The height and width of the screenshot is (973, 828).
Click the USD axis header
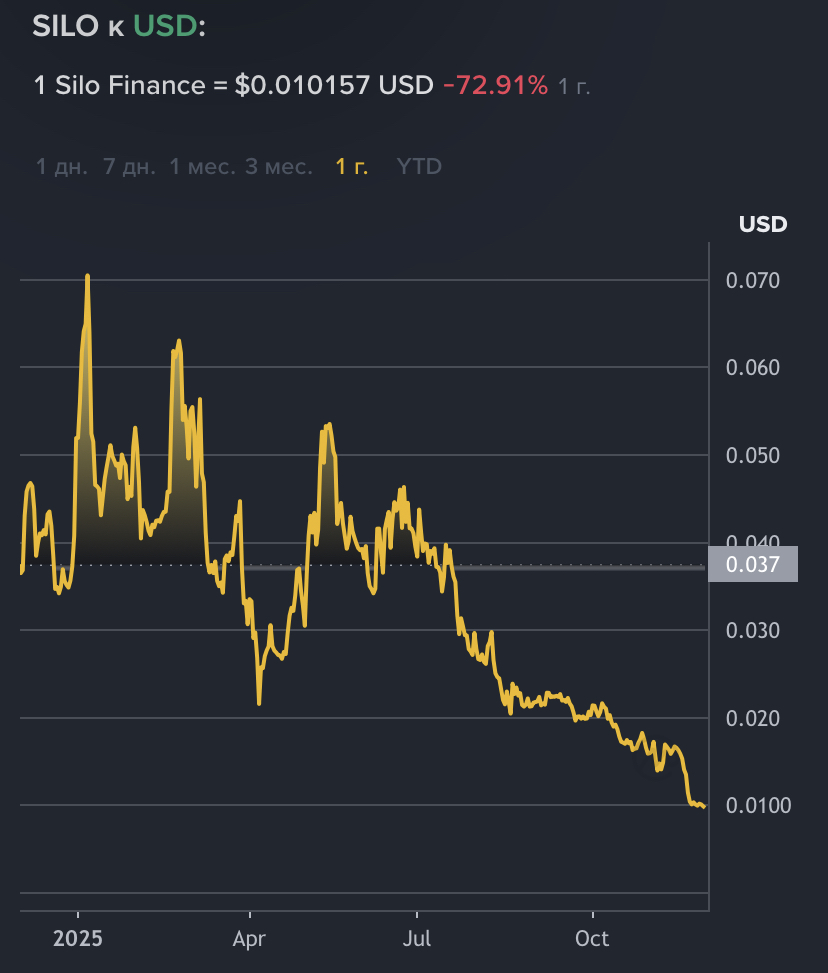point(763,224)
